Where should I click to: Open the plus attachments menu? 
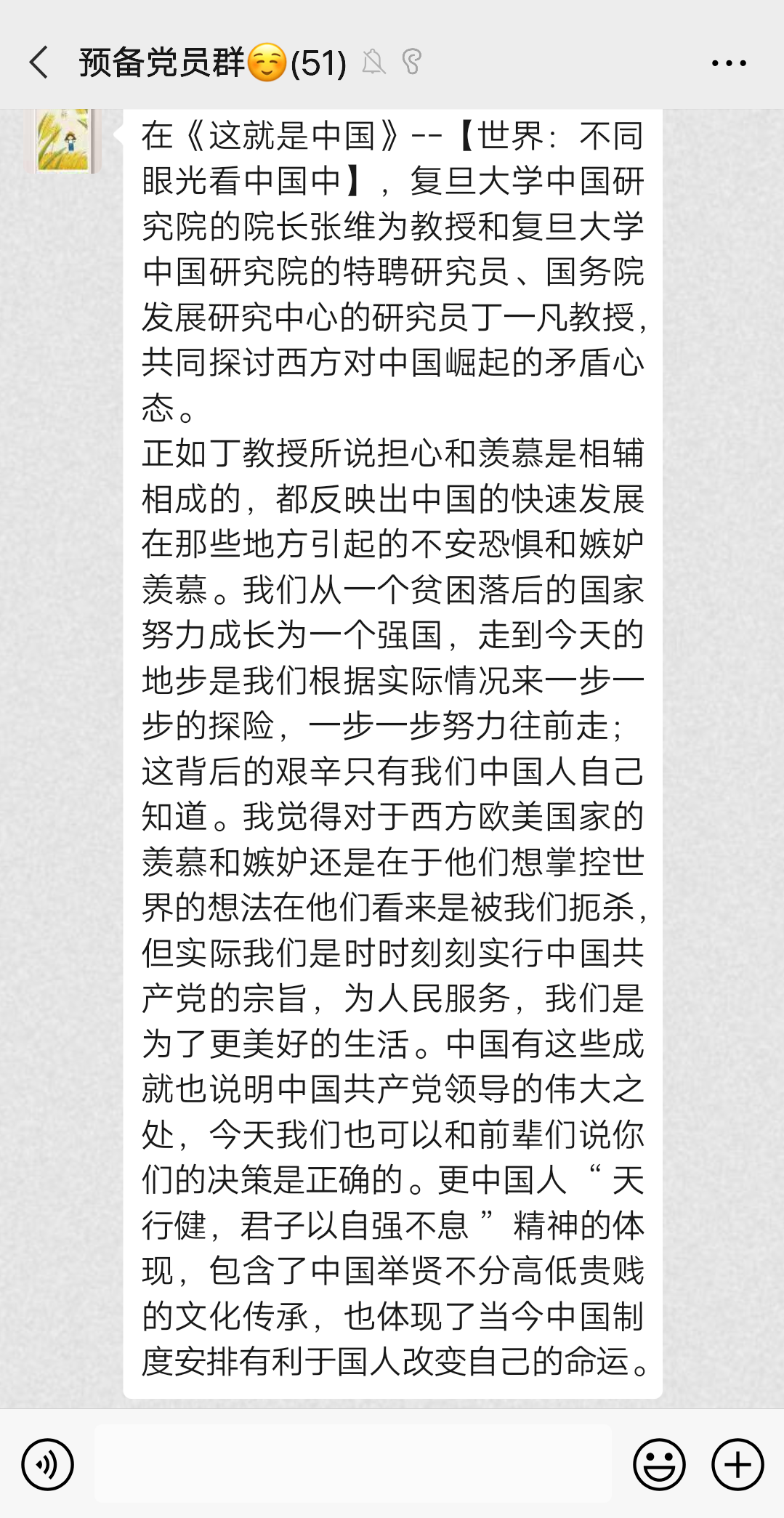[737, 1464]
